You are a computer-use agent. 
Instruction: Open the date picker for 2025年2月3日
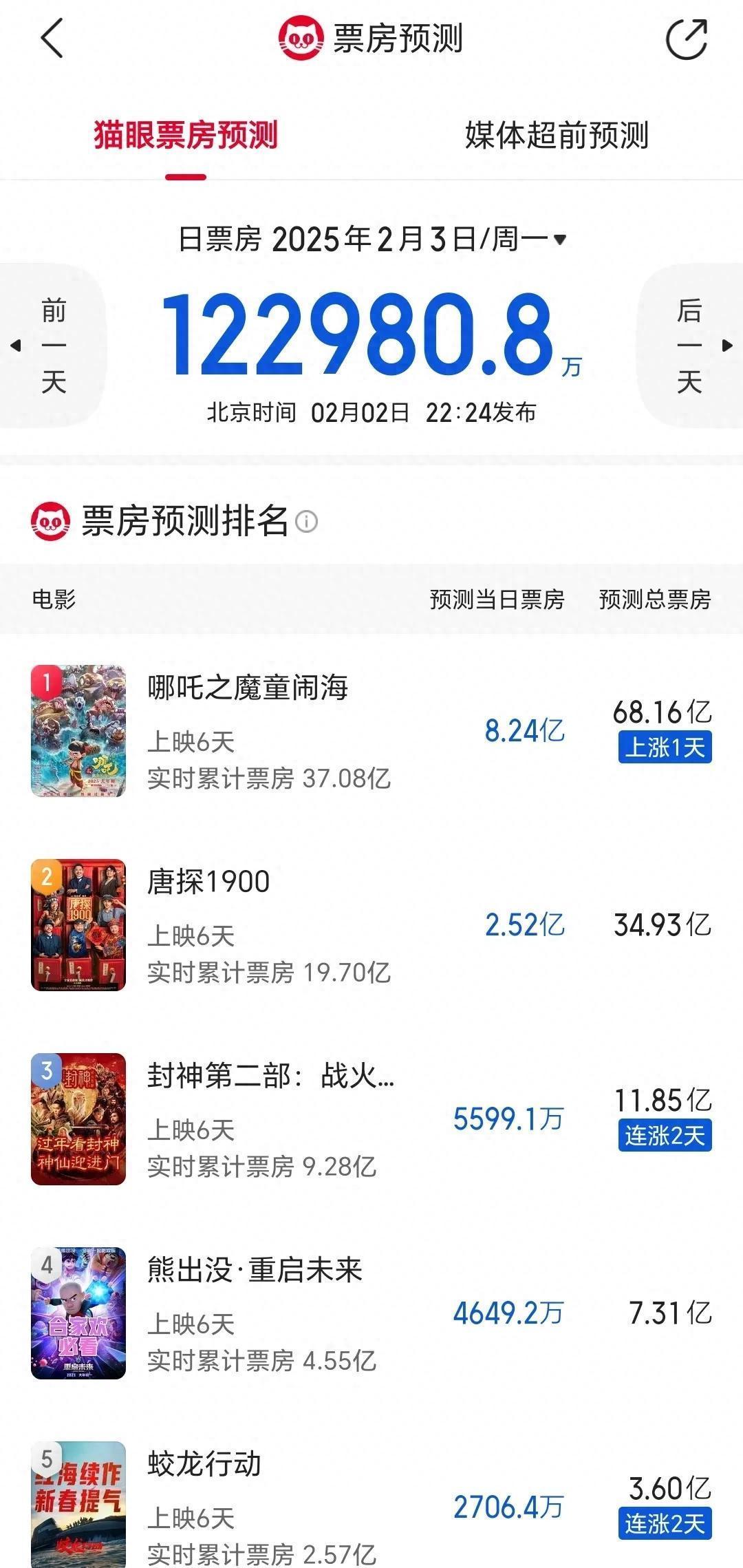tap(371, 240)
